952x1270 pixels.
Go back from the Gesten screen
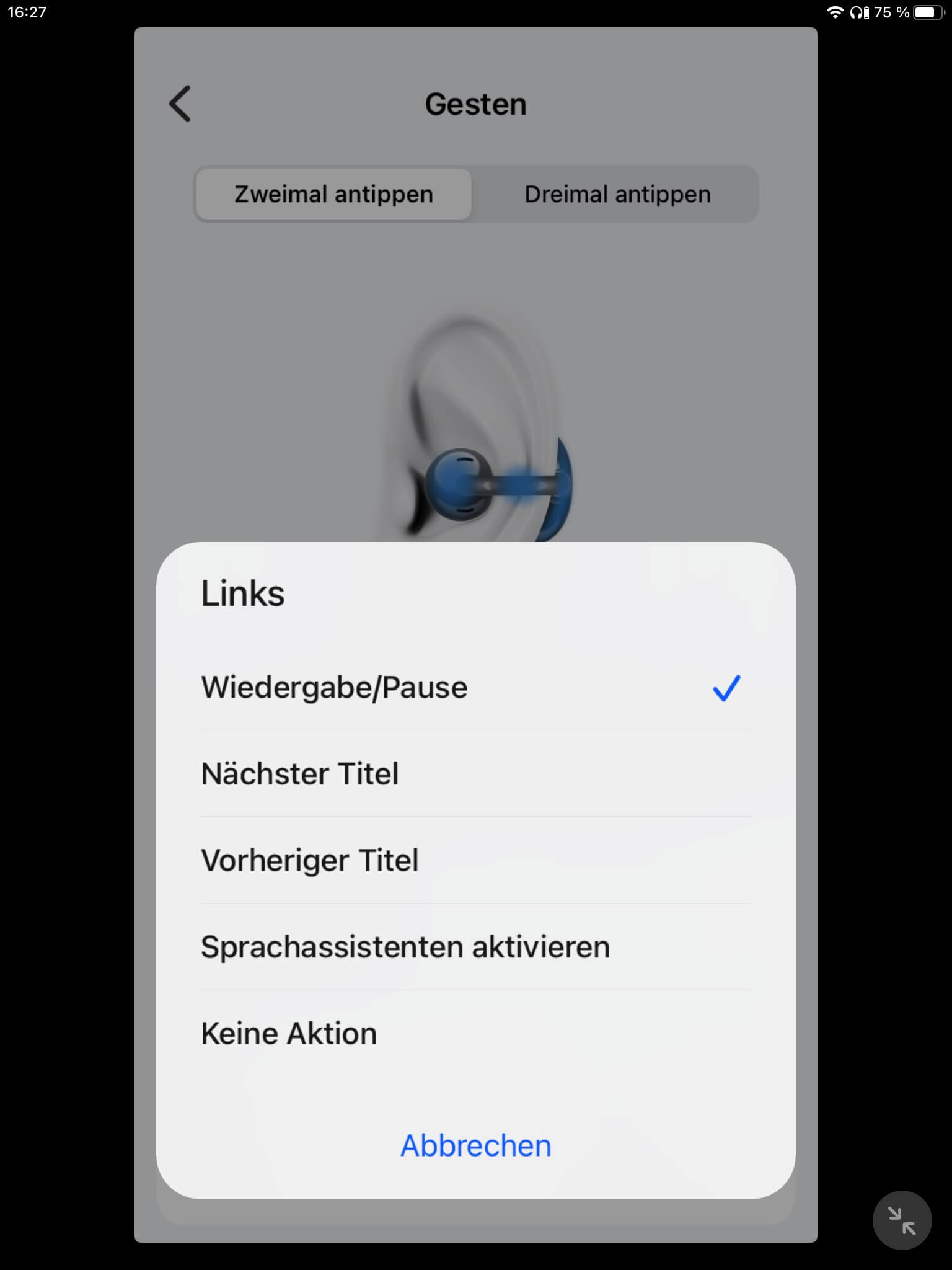180,104
